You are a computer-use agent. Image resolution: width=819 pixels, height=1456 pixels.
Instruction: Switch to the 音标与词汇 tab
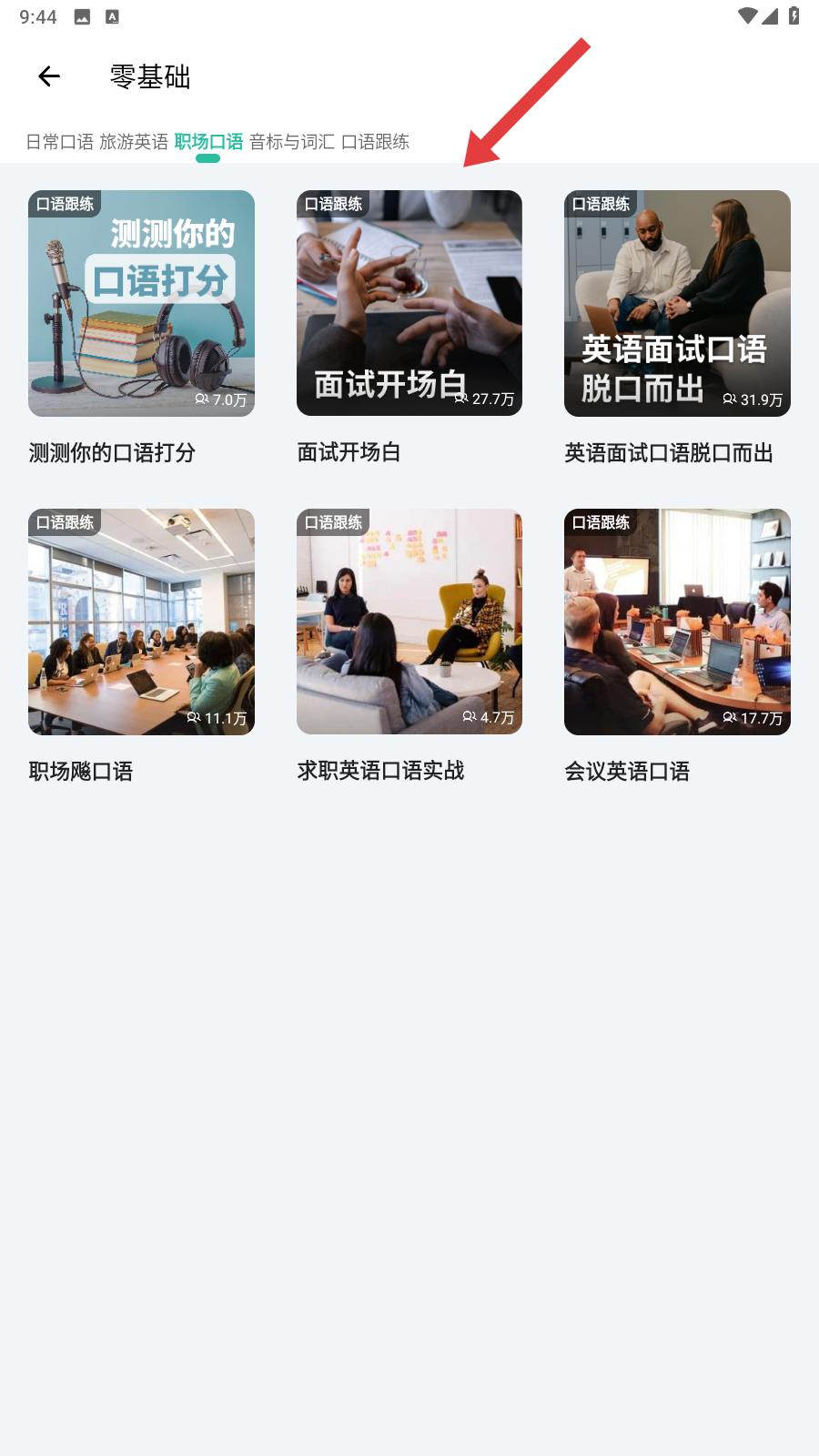[x=291, y=142]
